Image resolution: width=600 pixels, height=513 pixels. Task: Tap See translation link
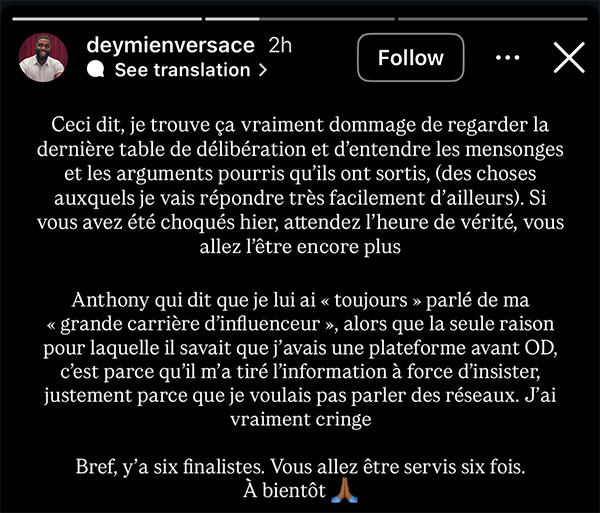177,70
